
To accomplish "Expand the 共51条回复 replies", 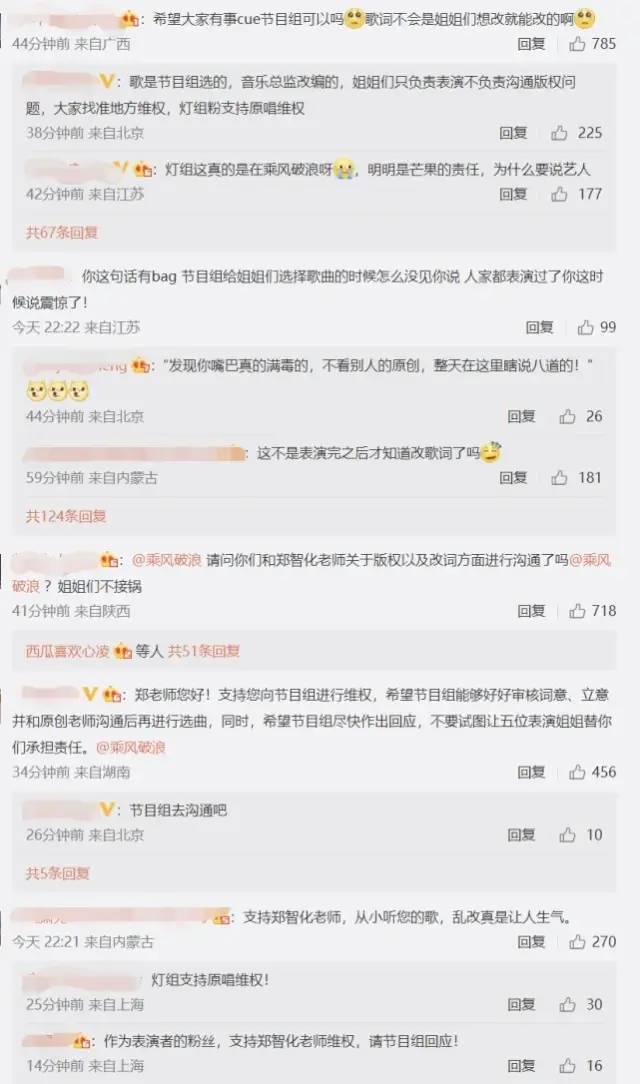I will click(204, 651).
